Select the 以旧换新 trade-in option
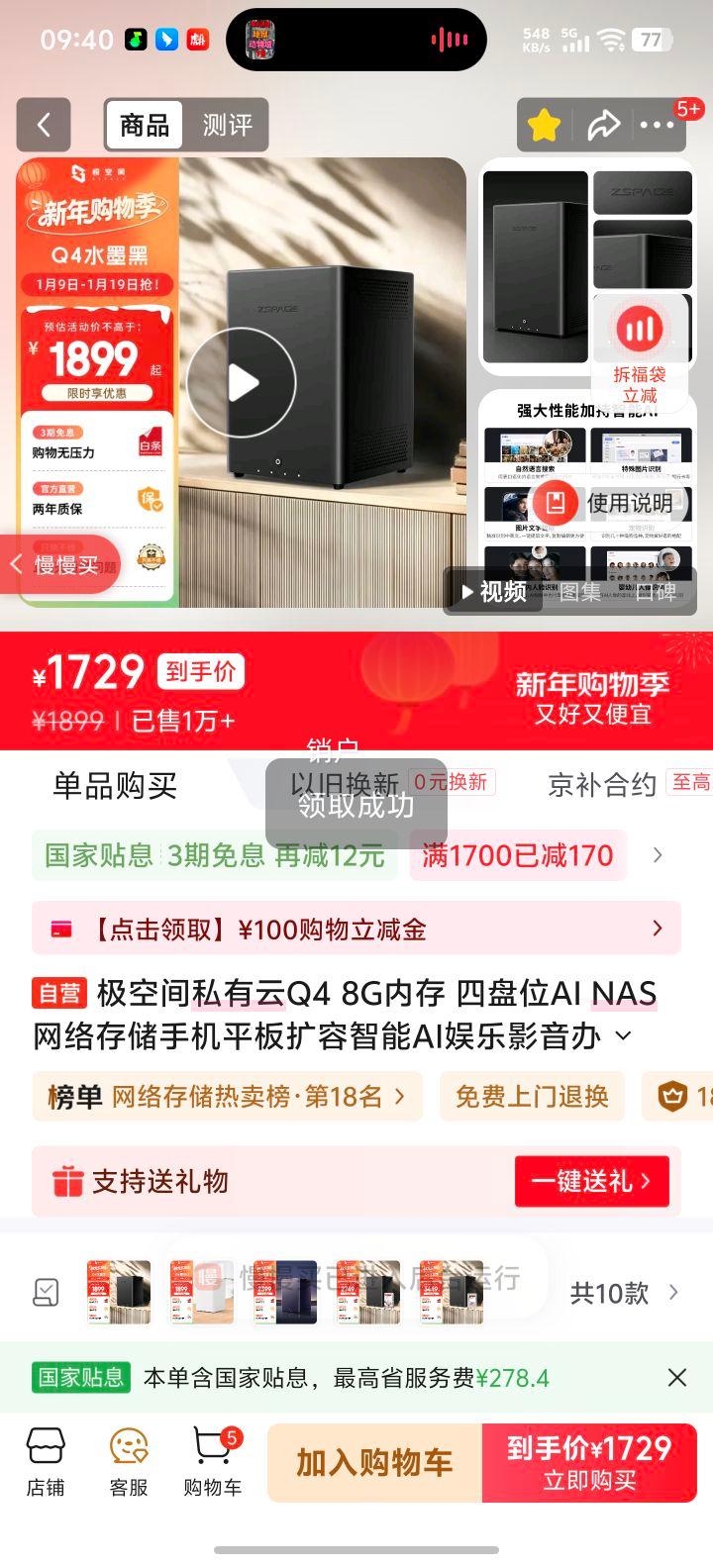This screenshot has height=1568, width=713. coord(344,783)
